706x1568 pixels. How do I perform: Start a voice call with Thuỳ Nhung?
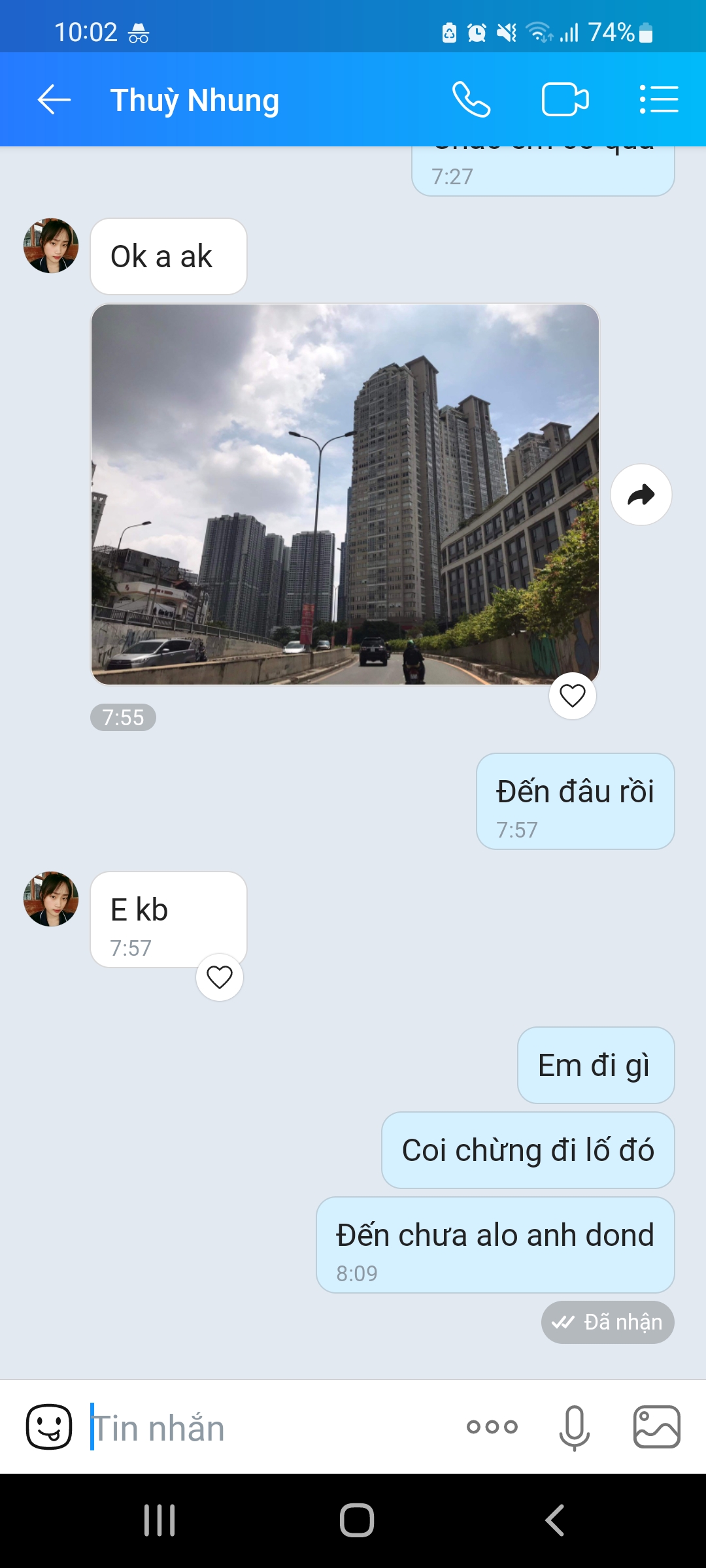471,100
